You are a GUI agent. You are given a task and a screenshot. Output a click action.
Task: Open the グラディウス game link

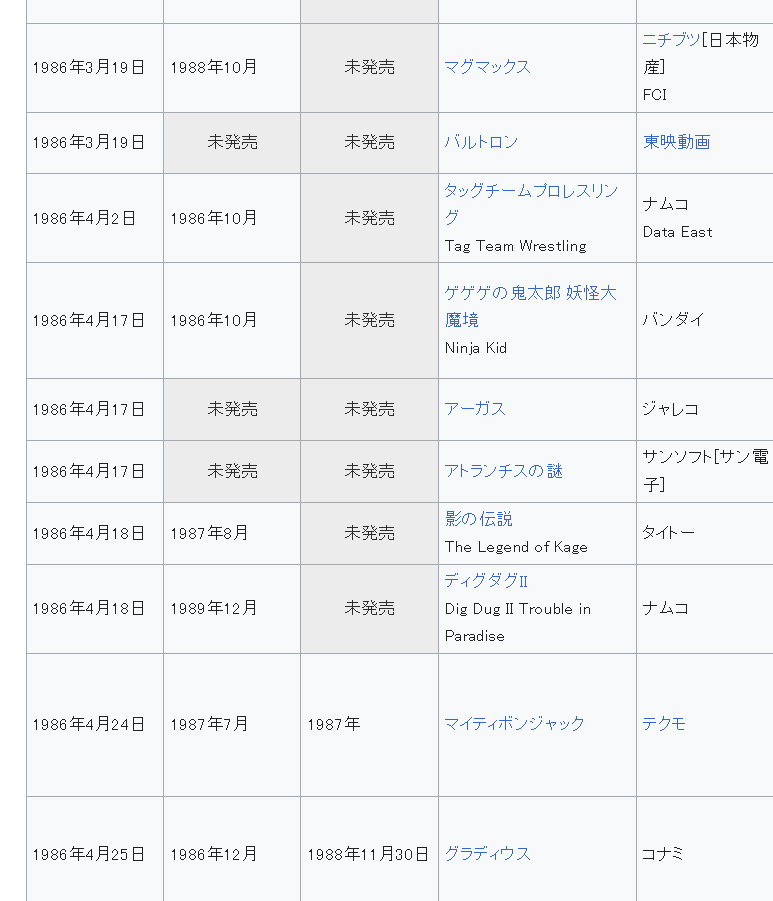487,854
